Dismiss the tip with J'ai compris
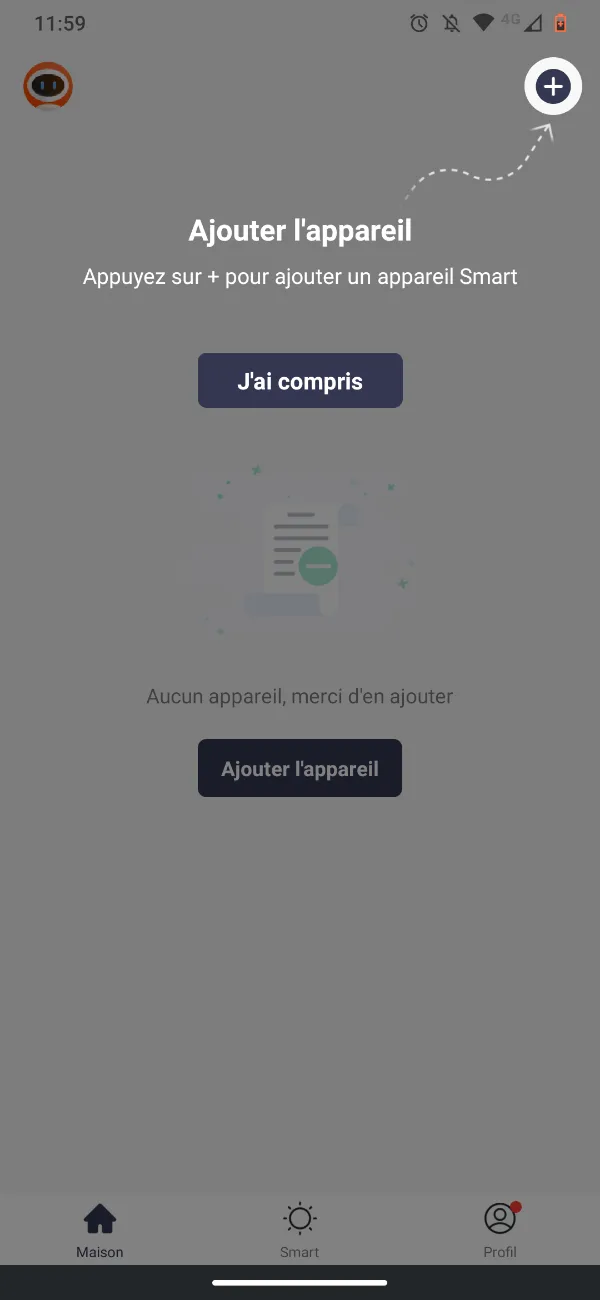Image resolution: width=600 pixels, height=1300 pixels. tap(300, 381)
